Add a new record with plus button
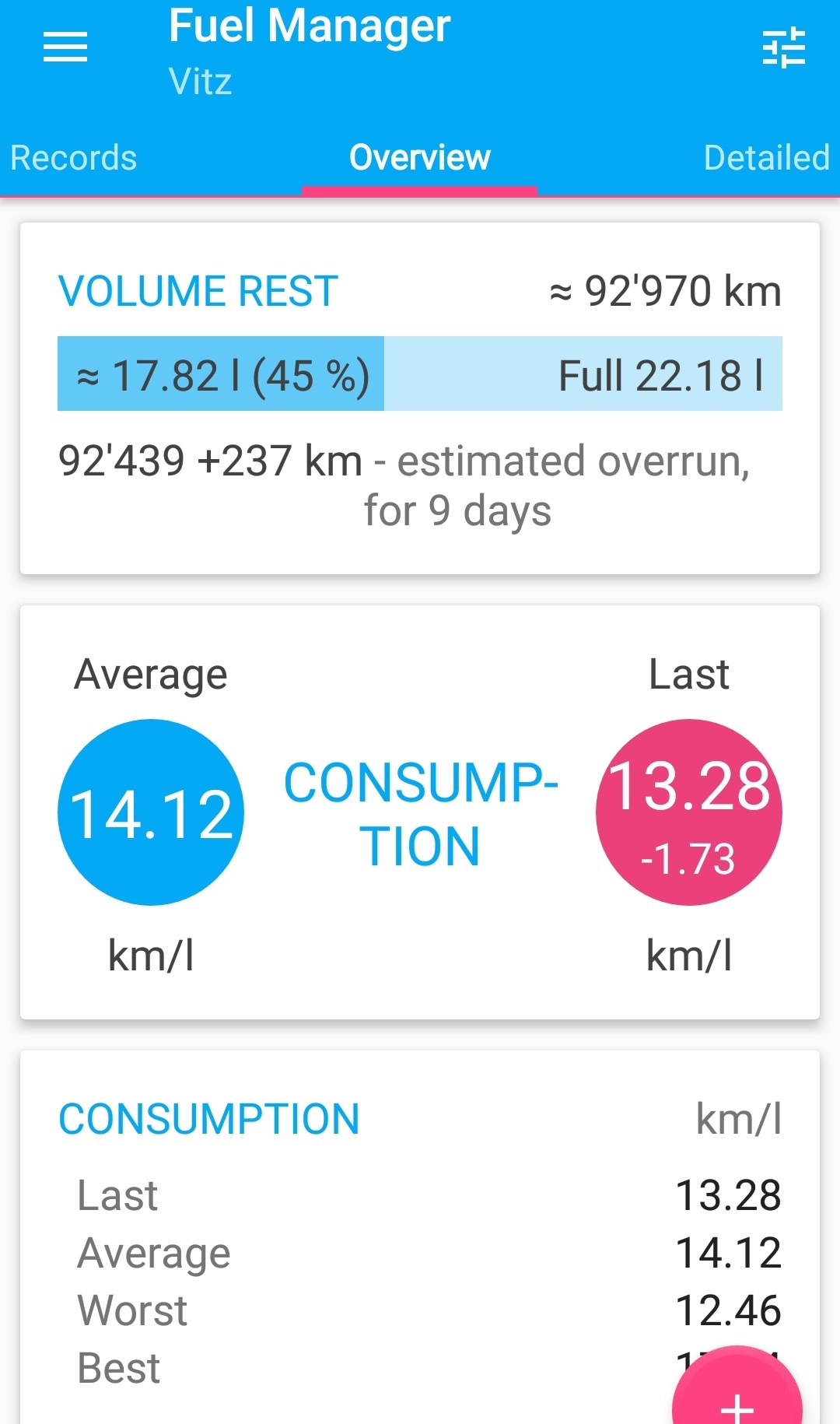The height and width of the screenshot is (1424, 840). pyautogui.click(x=737, y=1393)
